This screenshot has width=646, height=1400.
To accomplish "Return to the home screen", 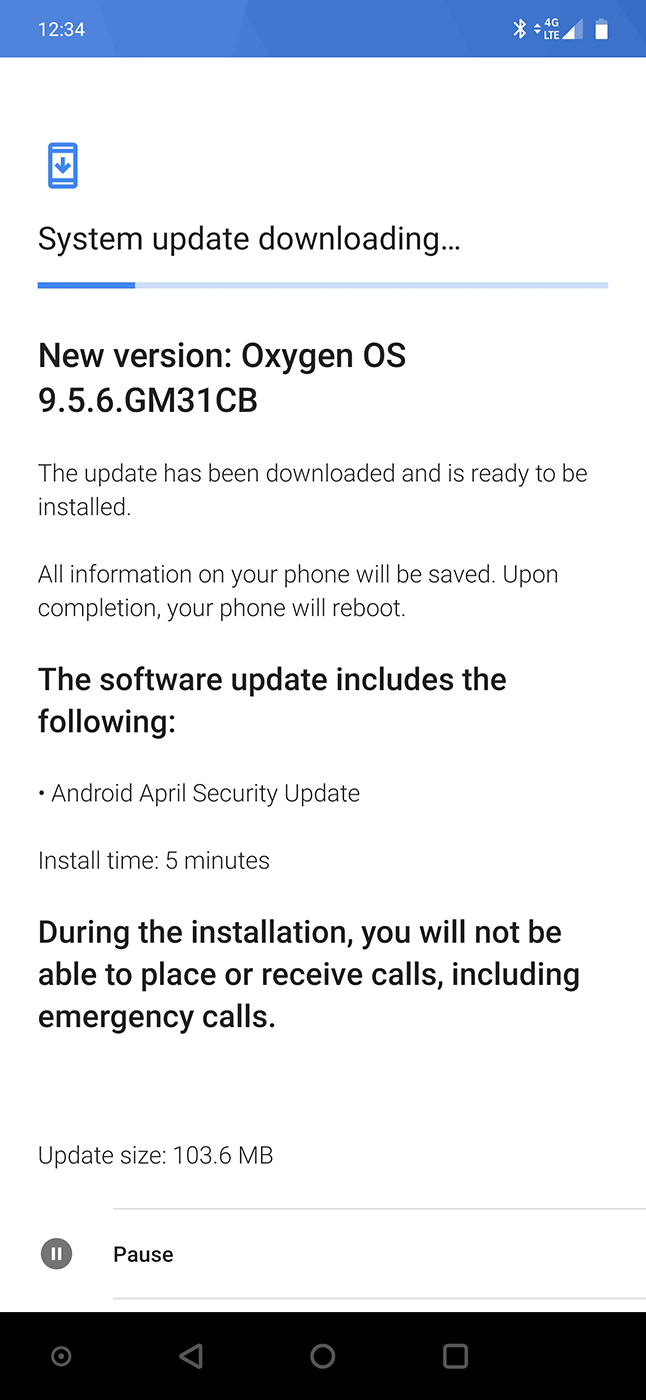I will tap(322, 1356).
